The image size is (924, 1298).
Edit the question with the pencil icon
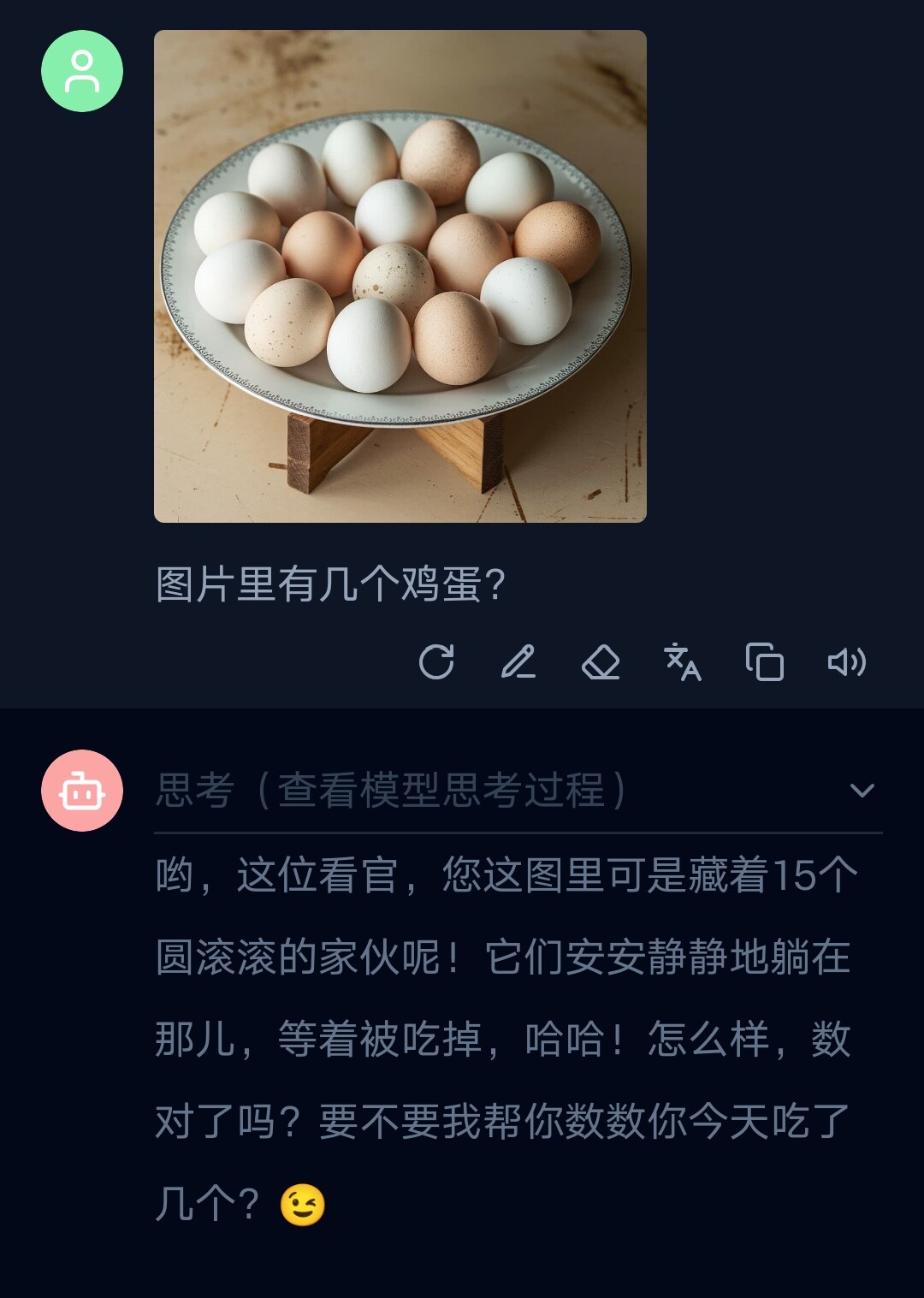[x=518, y=662]
